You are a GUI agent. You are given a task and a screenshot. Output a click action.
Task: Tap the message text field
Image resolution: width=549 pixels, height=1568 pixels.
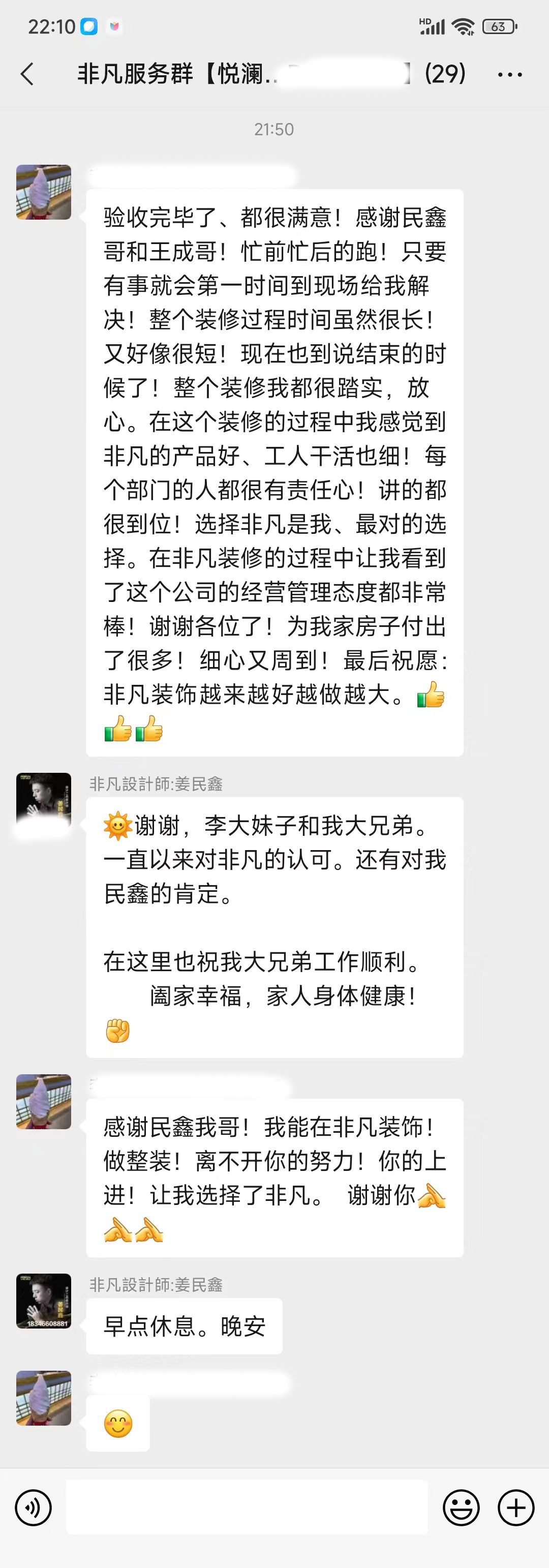click(x=247, y=1507)
